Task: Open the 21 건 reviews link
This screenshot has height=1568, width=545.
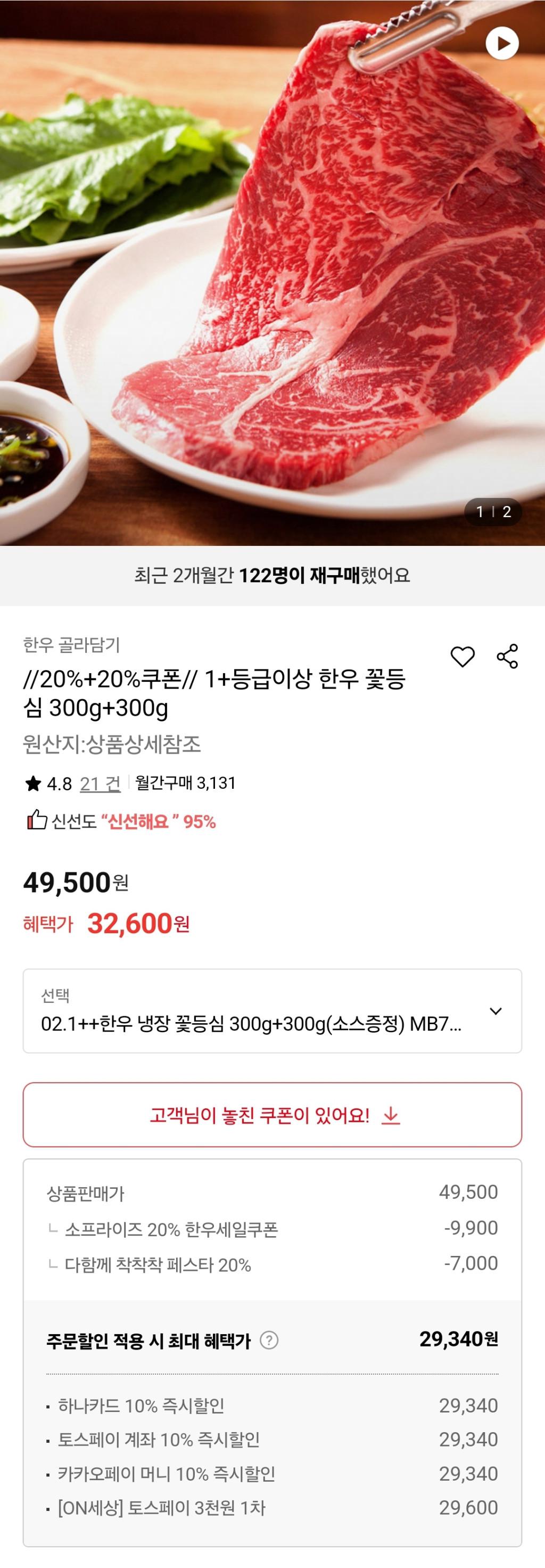Action: 101,783
